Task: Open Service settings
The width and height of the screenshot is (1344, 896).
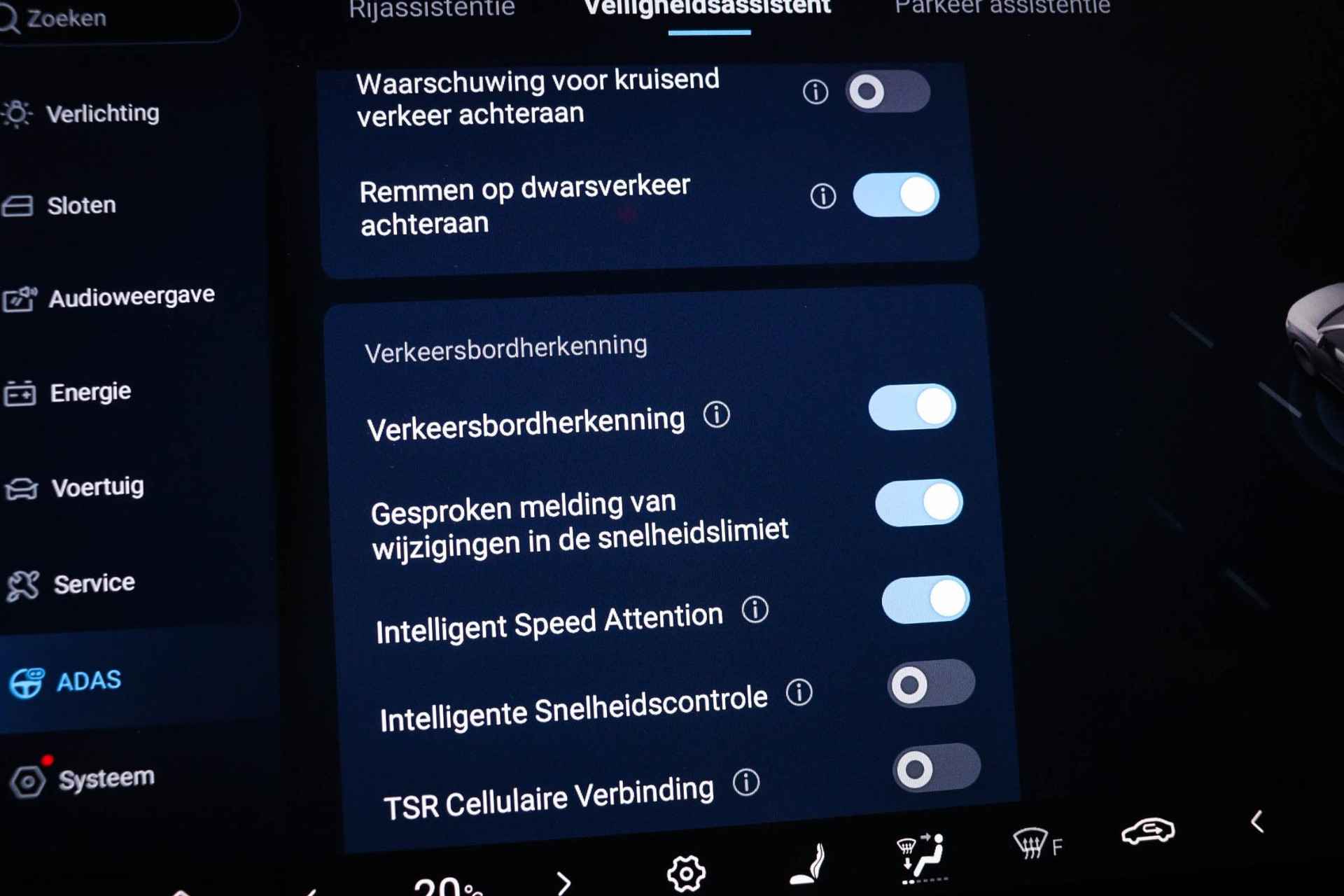Action: tap(94, 584)
